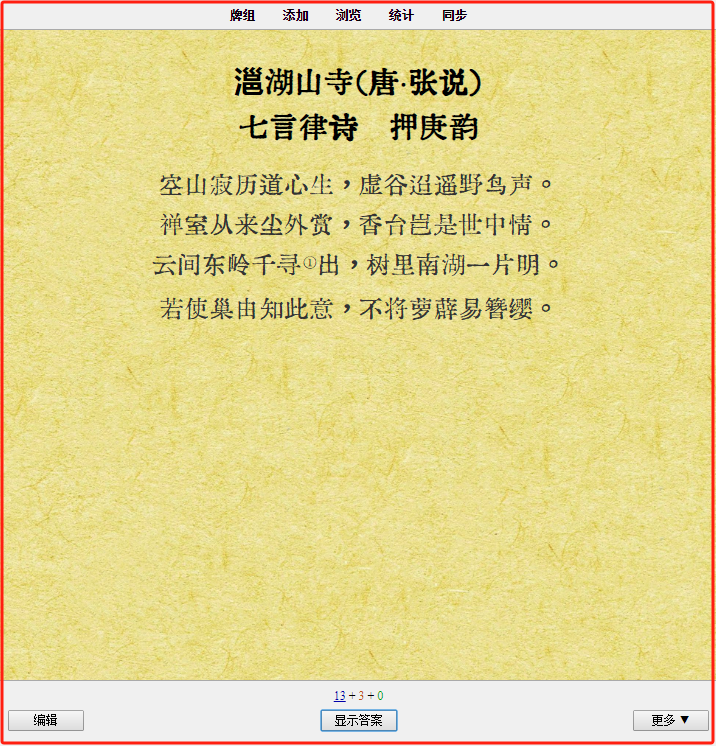Open the 浏览 browse view
Viewport: 716px width, 746px height.
348,15
